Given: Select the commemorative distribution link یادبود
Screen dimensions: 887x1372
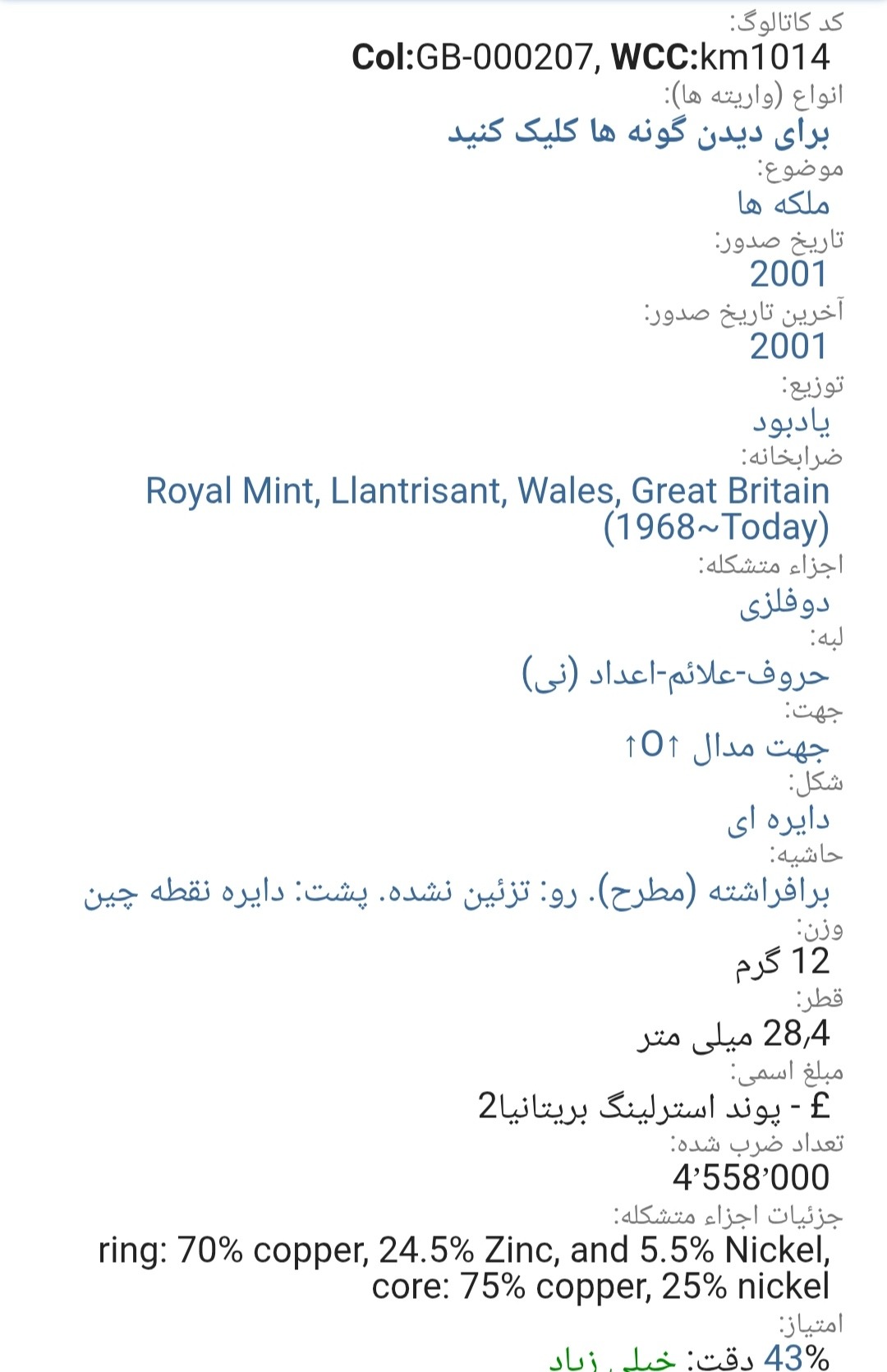Looking at the screenshot, I should [x=791, y=421].
